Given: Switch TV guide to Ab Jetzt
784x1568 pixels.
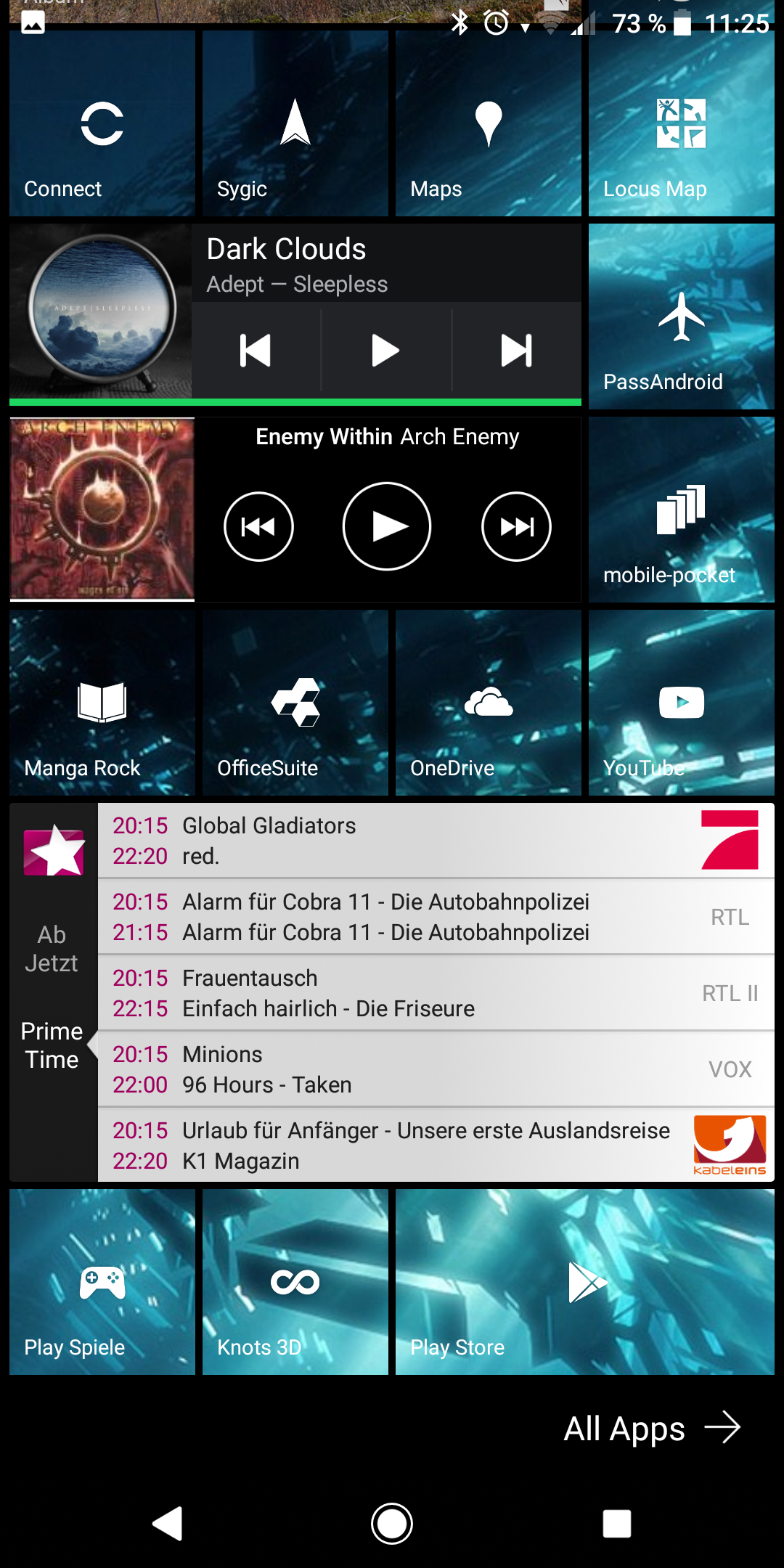Looking at the screenshot, I should (x=52, y=949).
